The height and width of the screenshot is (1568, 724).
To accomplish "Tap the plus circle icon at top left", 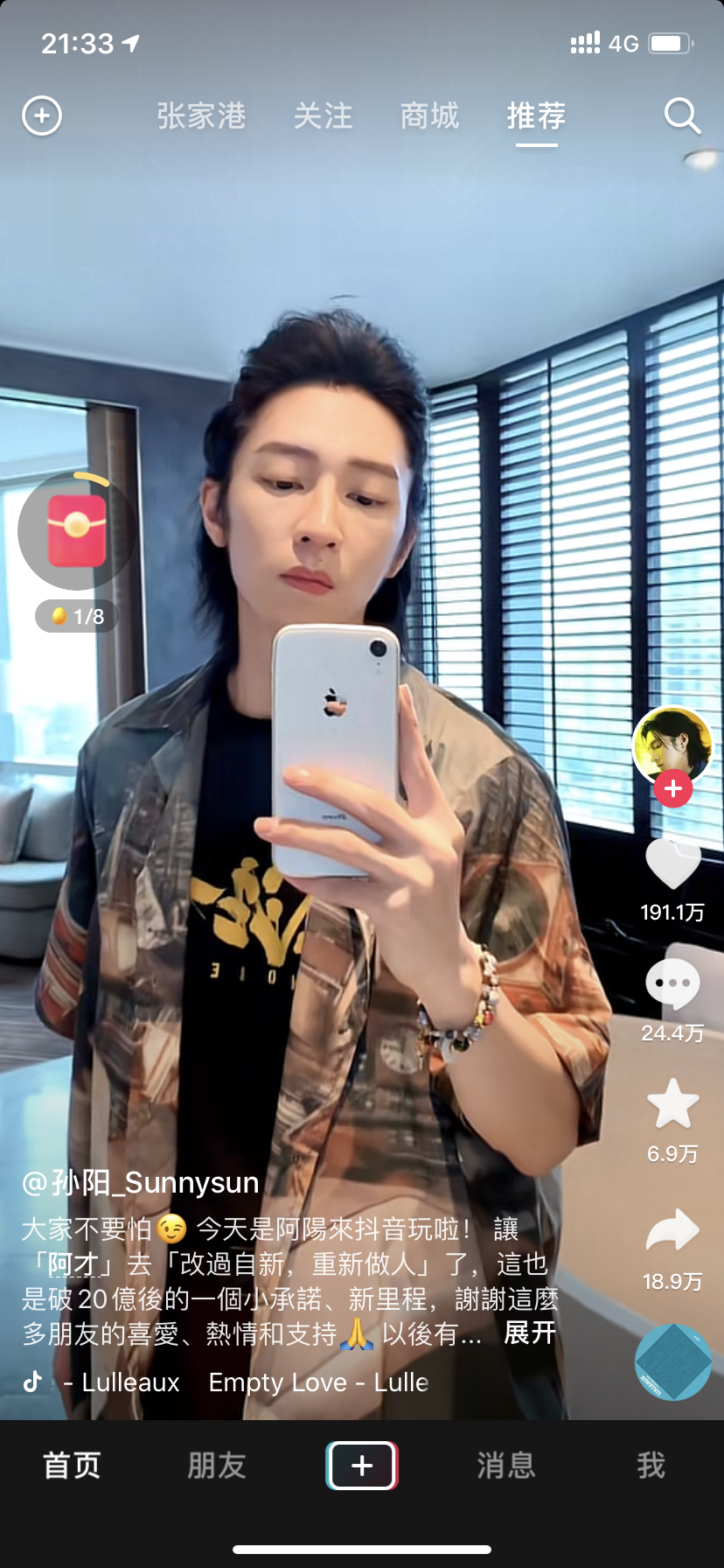I will coord(42,115).
